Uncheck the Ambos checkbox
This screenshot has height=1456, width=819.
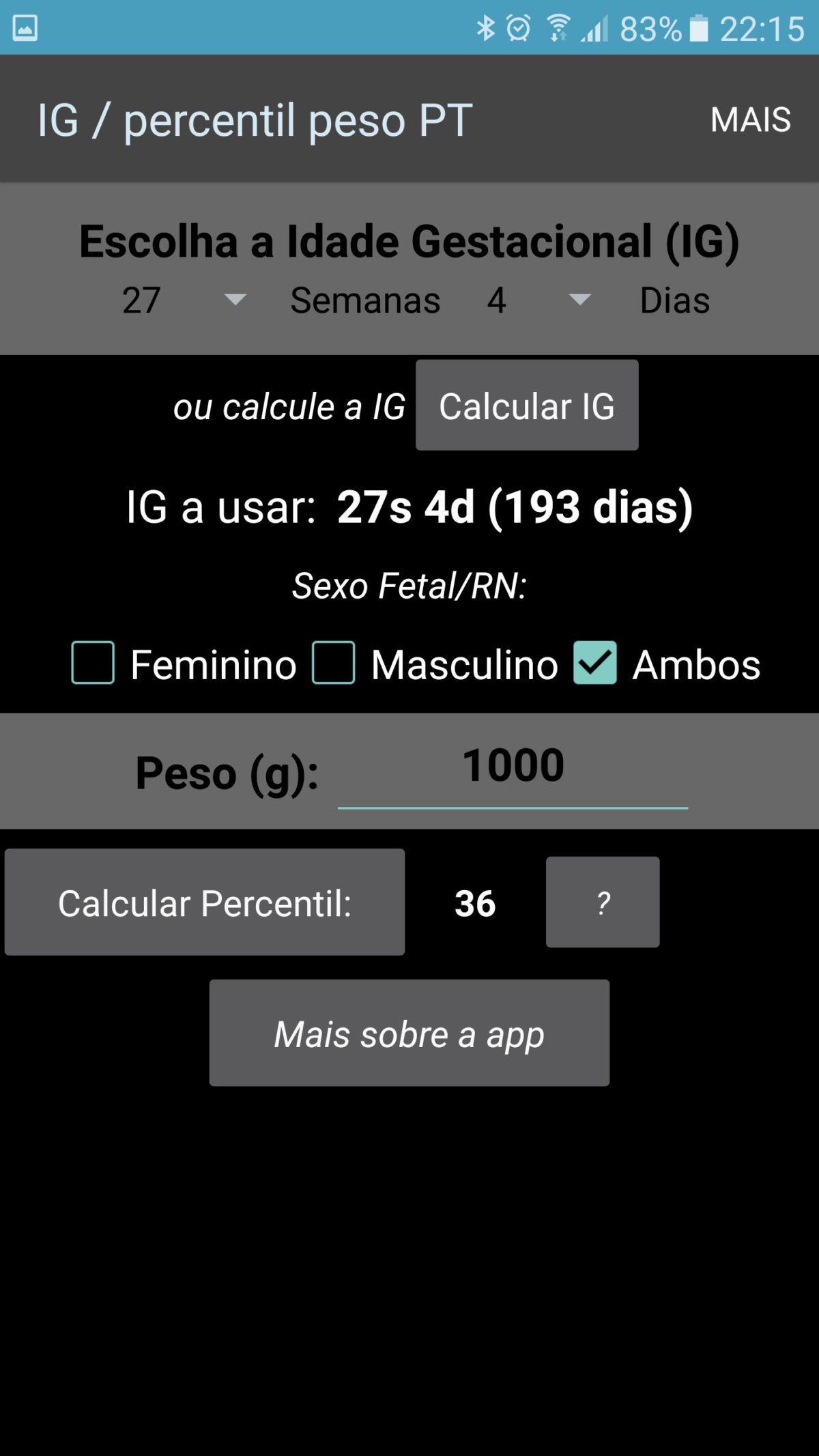595,662
